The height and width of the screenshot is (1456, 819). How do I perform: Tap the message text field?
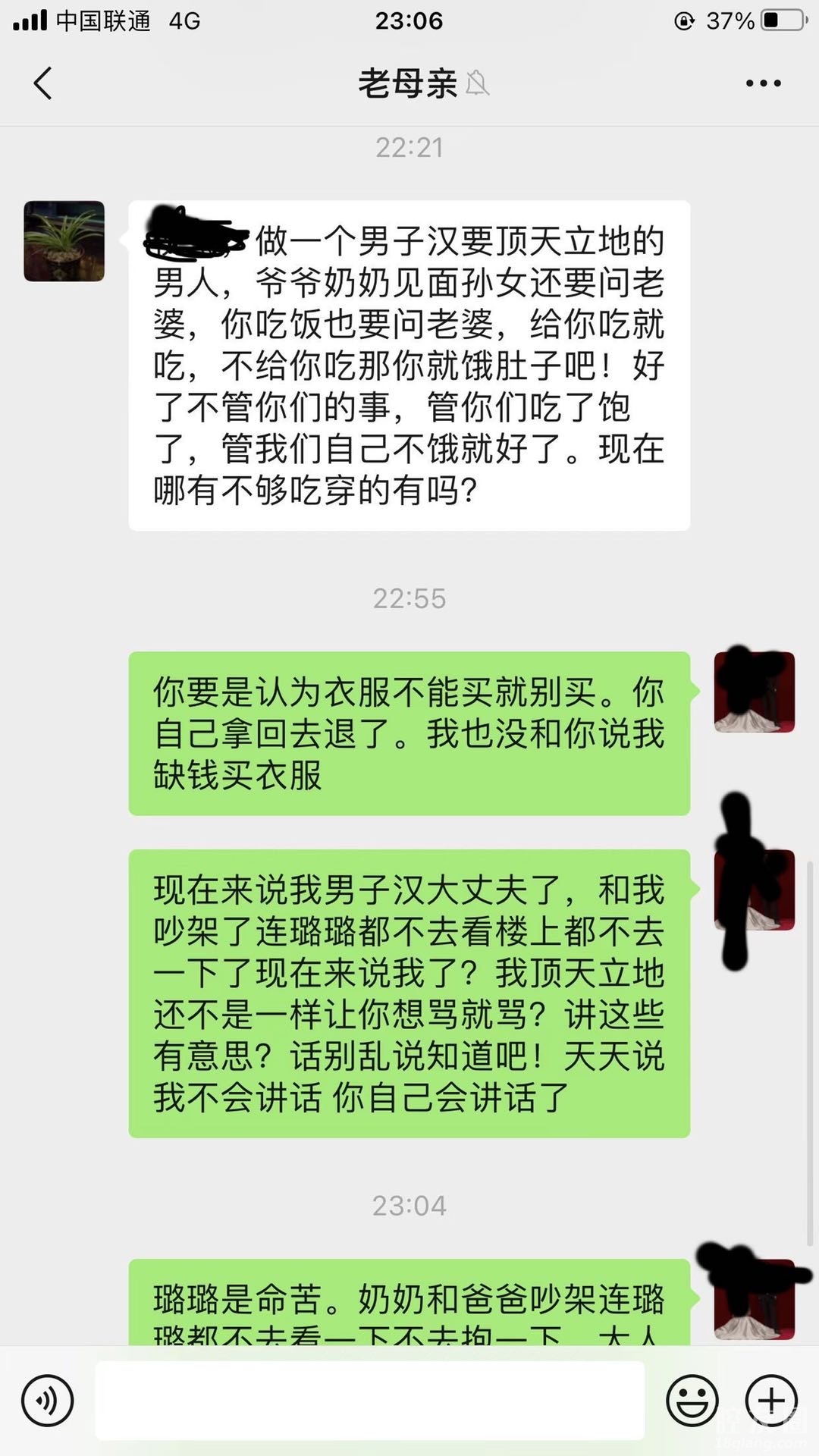369,1401
